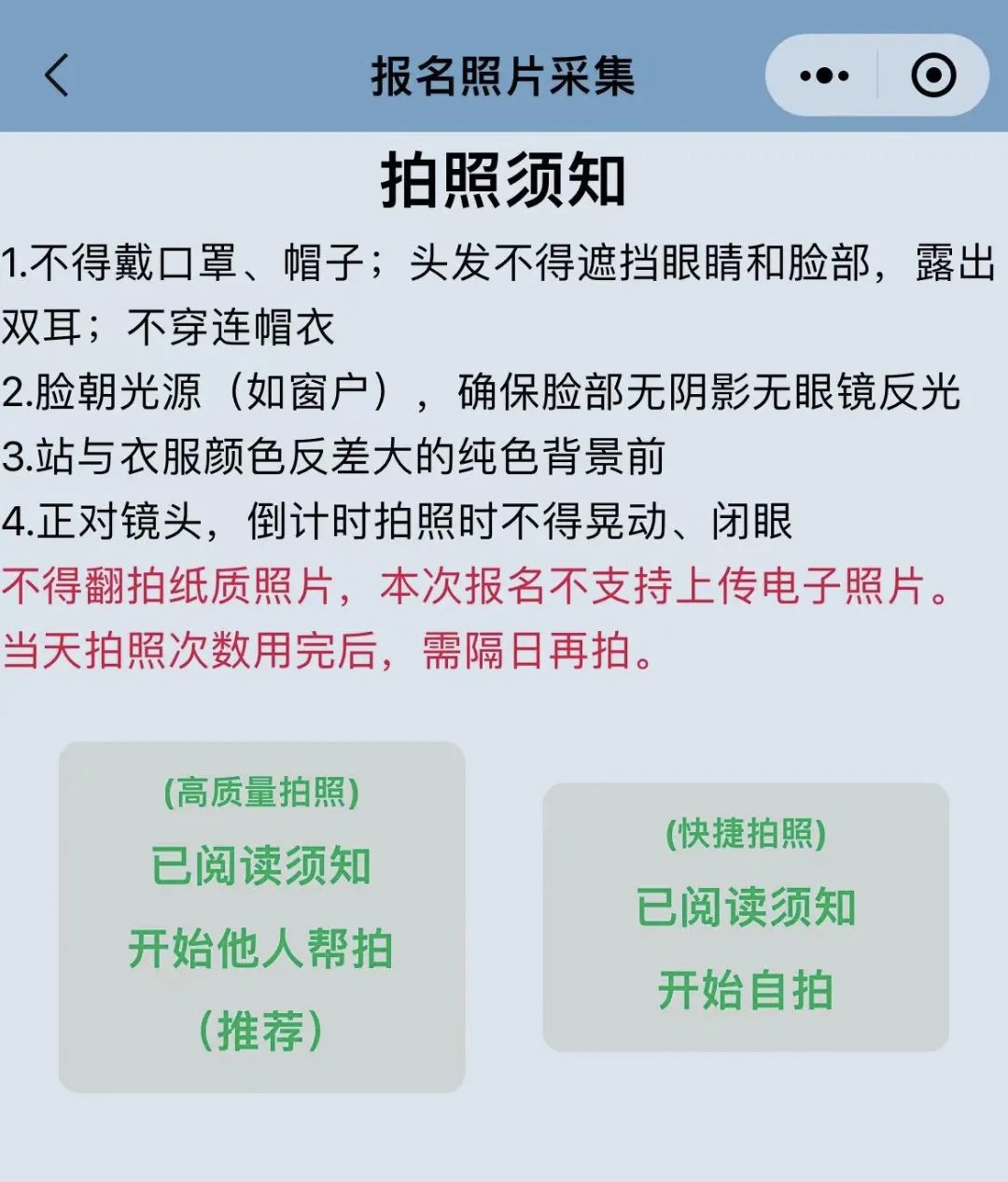This screenshot has height=1182, width=1008.
Task: Start 开始他人帮拍 high quality photo mode
Action: click(x=261, y=916)
